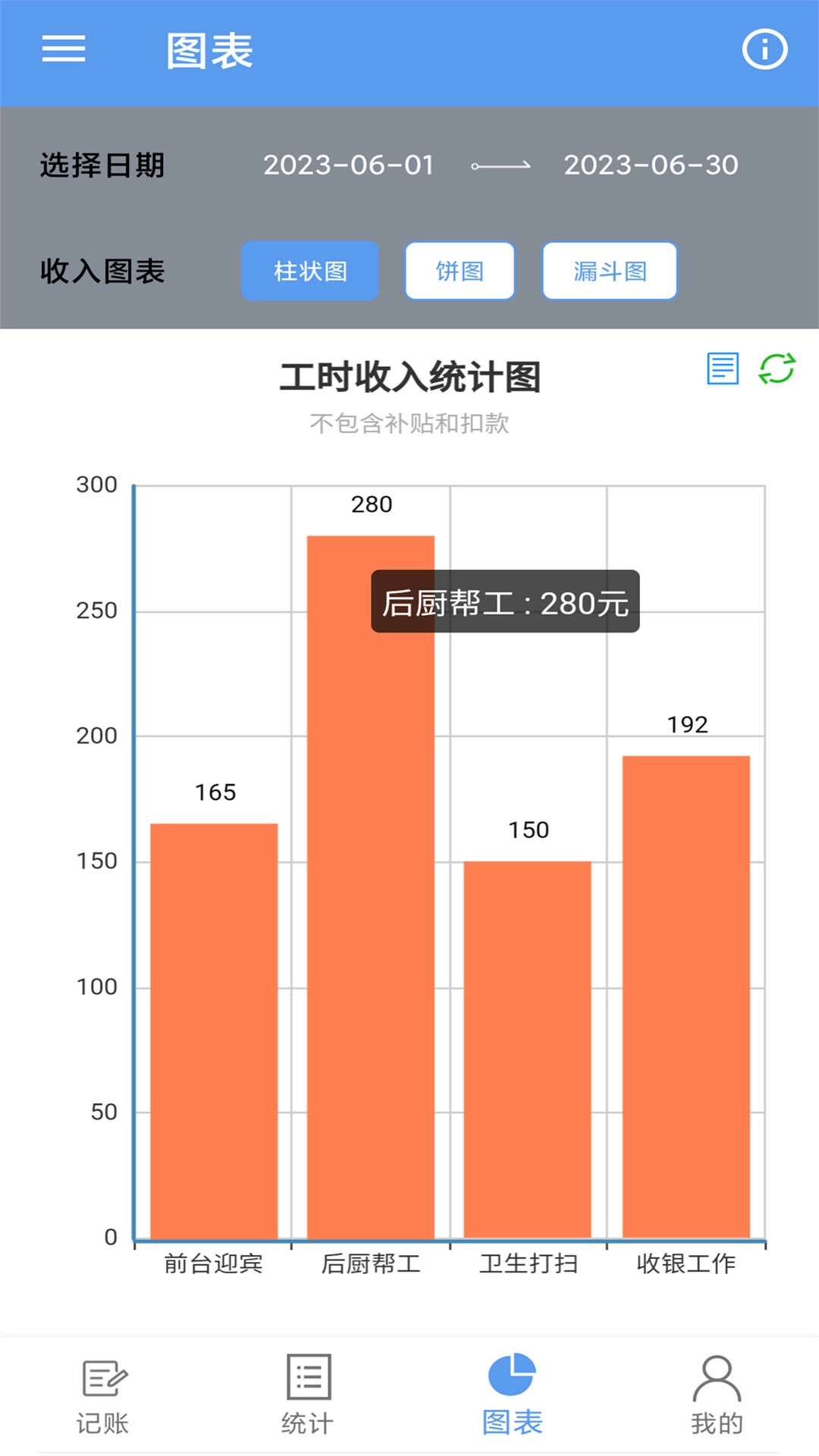819x1456 pixels.
Task: Open the end date 2023-06-30 picker
Action: (652, 165)
